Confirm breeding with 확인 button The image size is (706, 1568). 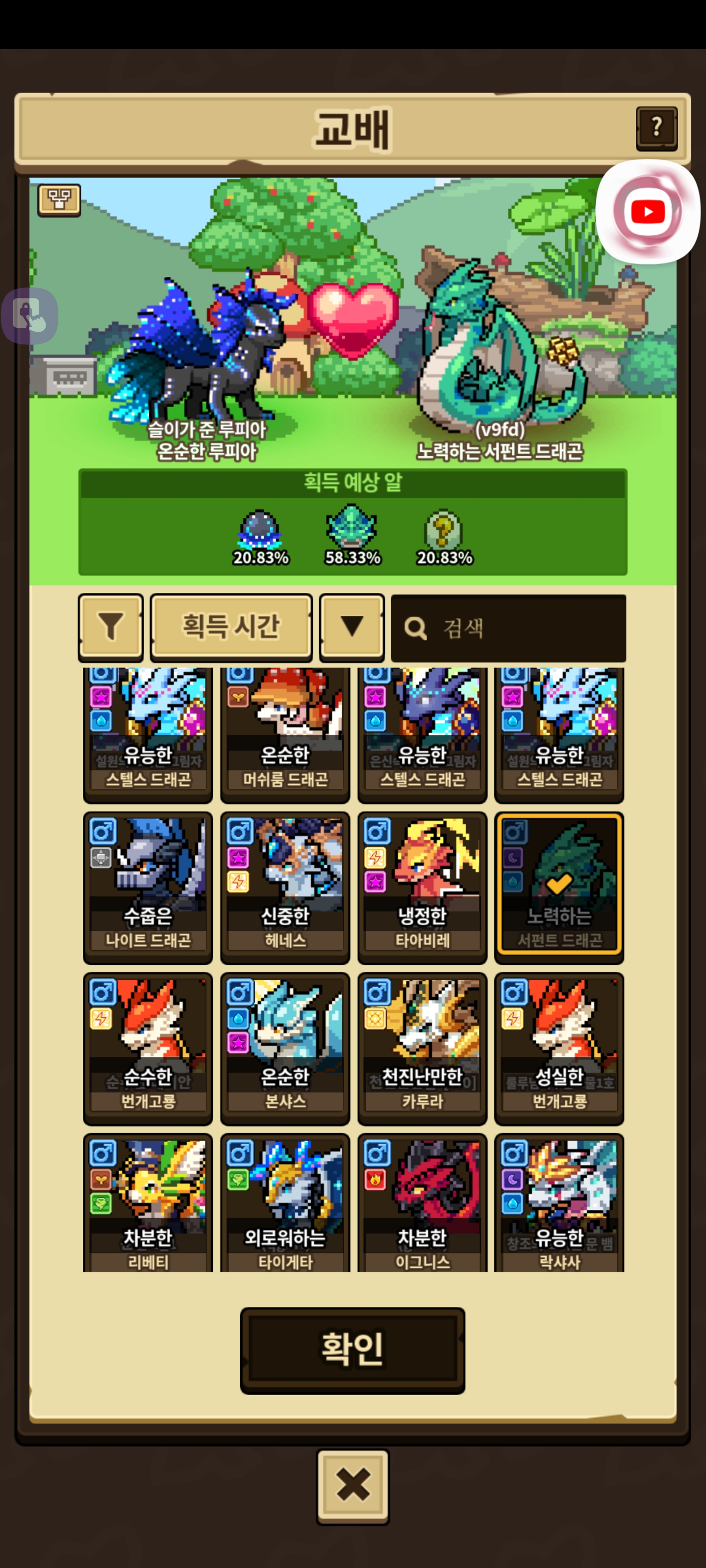(x=352, y=1349)
